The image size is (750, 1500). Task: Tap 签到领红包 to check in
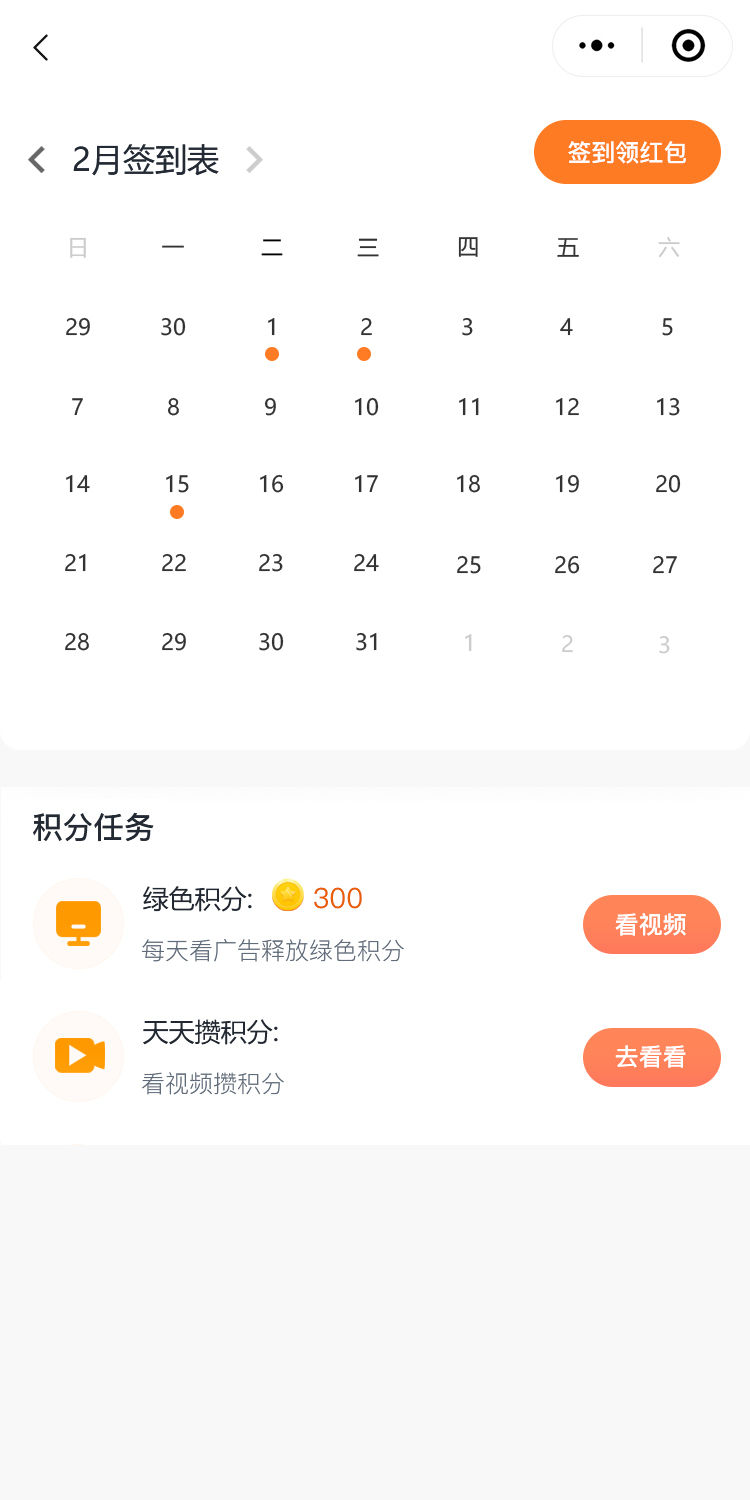tap(627, 152)
